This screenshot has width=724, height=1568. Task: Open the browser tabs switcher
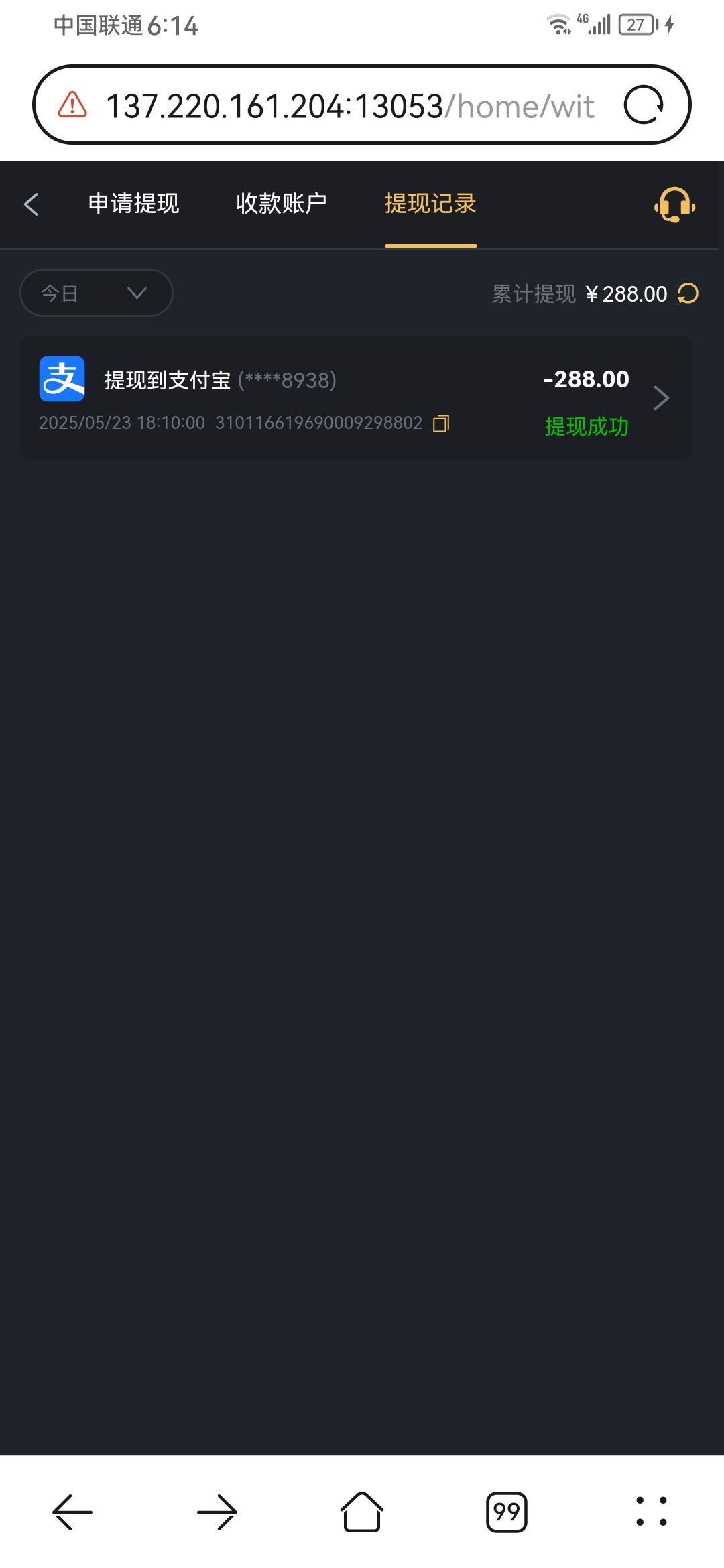(507, 1512)
